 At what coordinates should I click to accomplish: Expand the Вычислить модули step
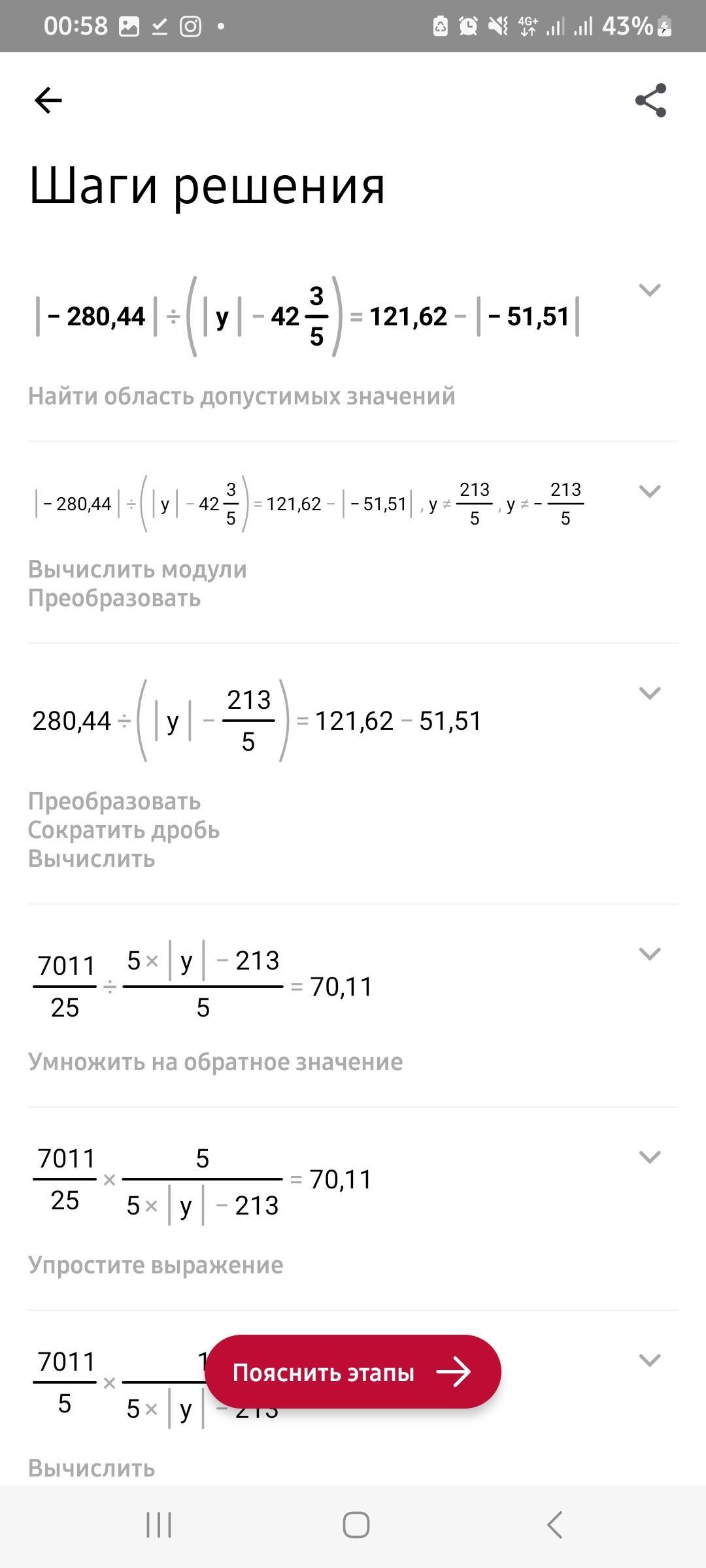(649, 491)
